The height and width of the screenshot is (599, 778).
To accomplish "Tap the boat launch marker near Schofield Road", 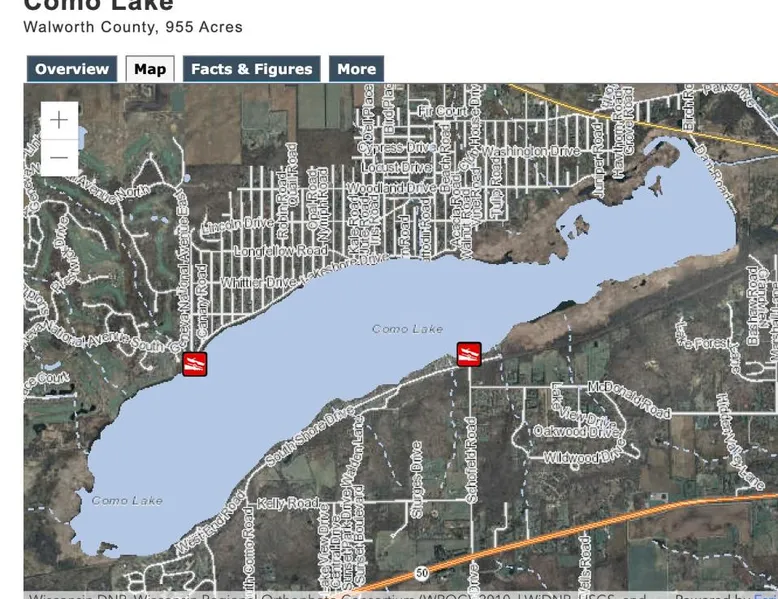I will 469,354.
